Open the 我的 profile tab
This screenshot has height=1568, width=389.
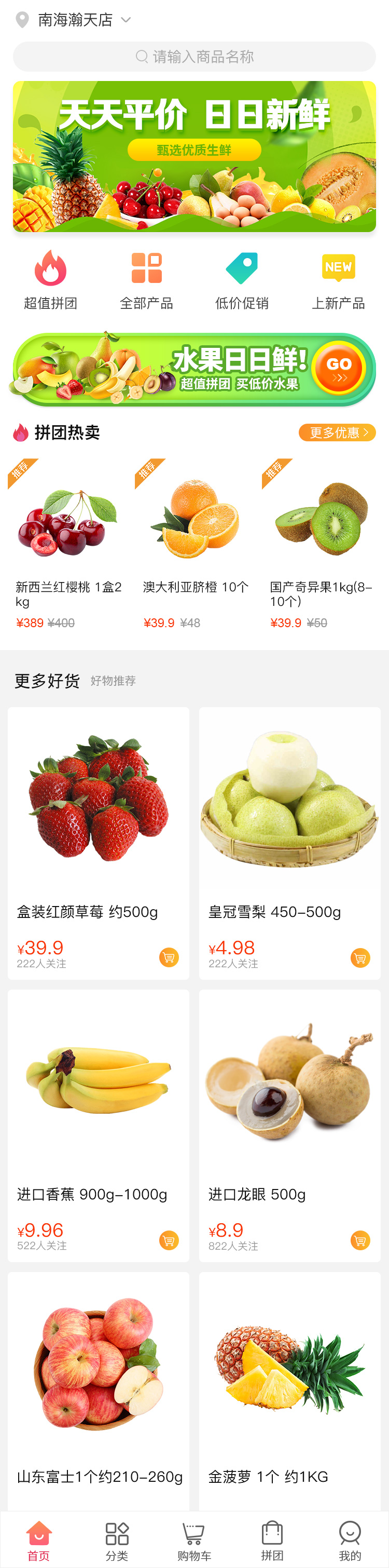point(350,1540)
